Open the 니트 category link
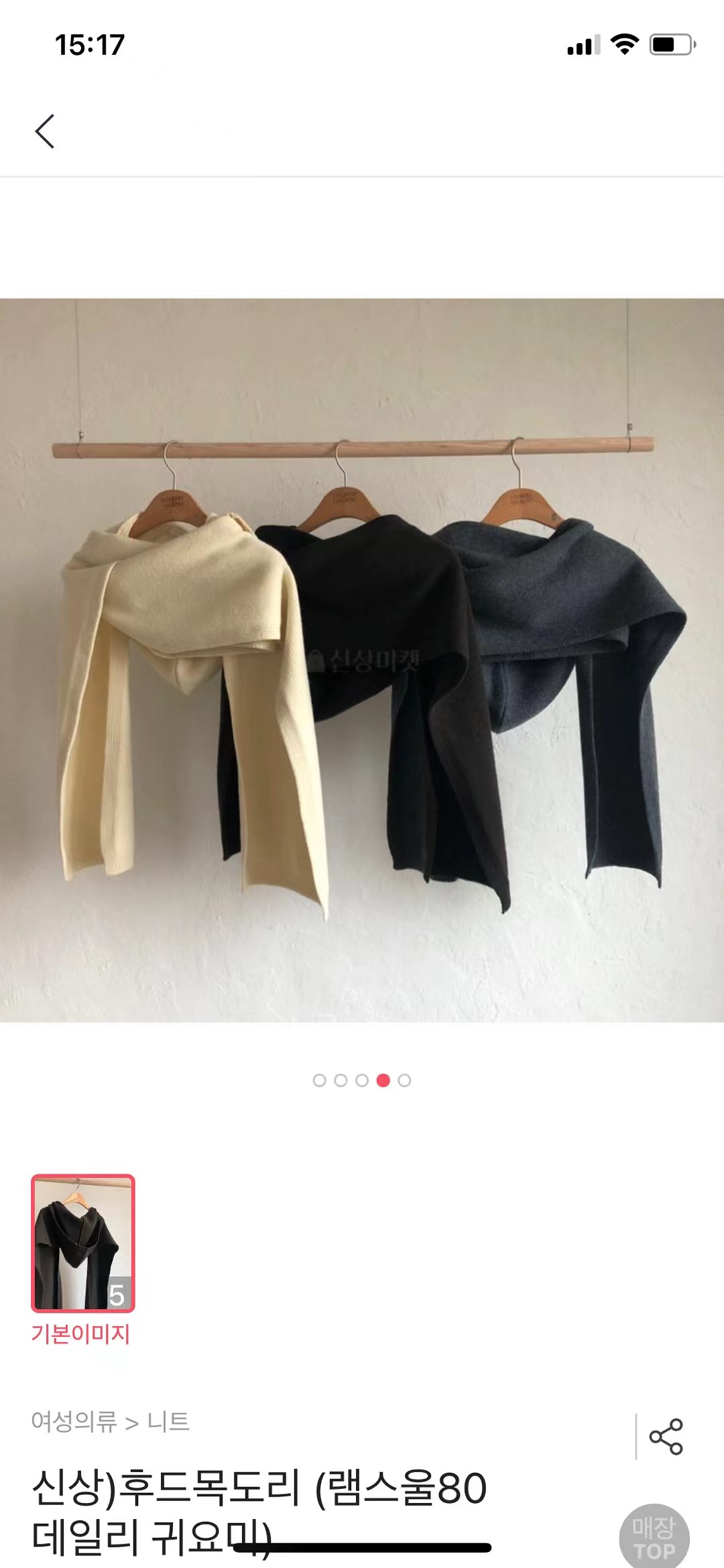Screen dimensions: 724x1568 (168, 1422)
